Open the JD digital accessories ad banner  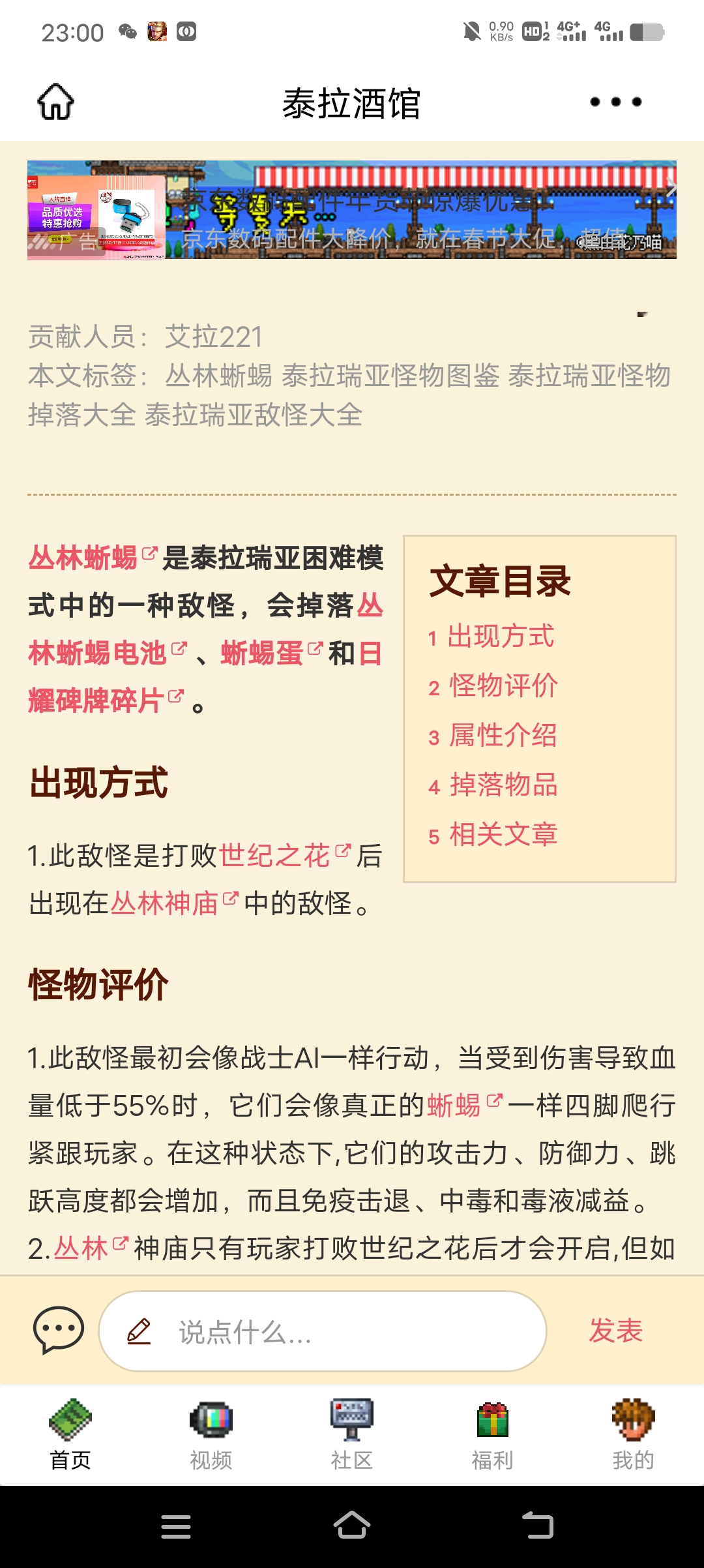click(352, 210)
